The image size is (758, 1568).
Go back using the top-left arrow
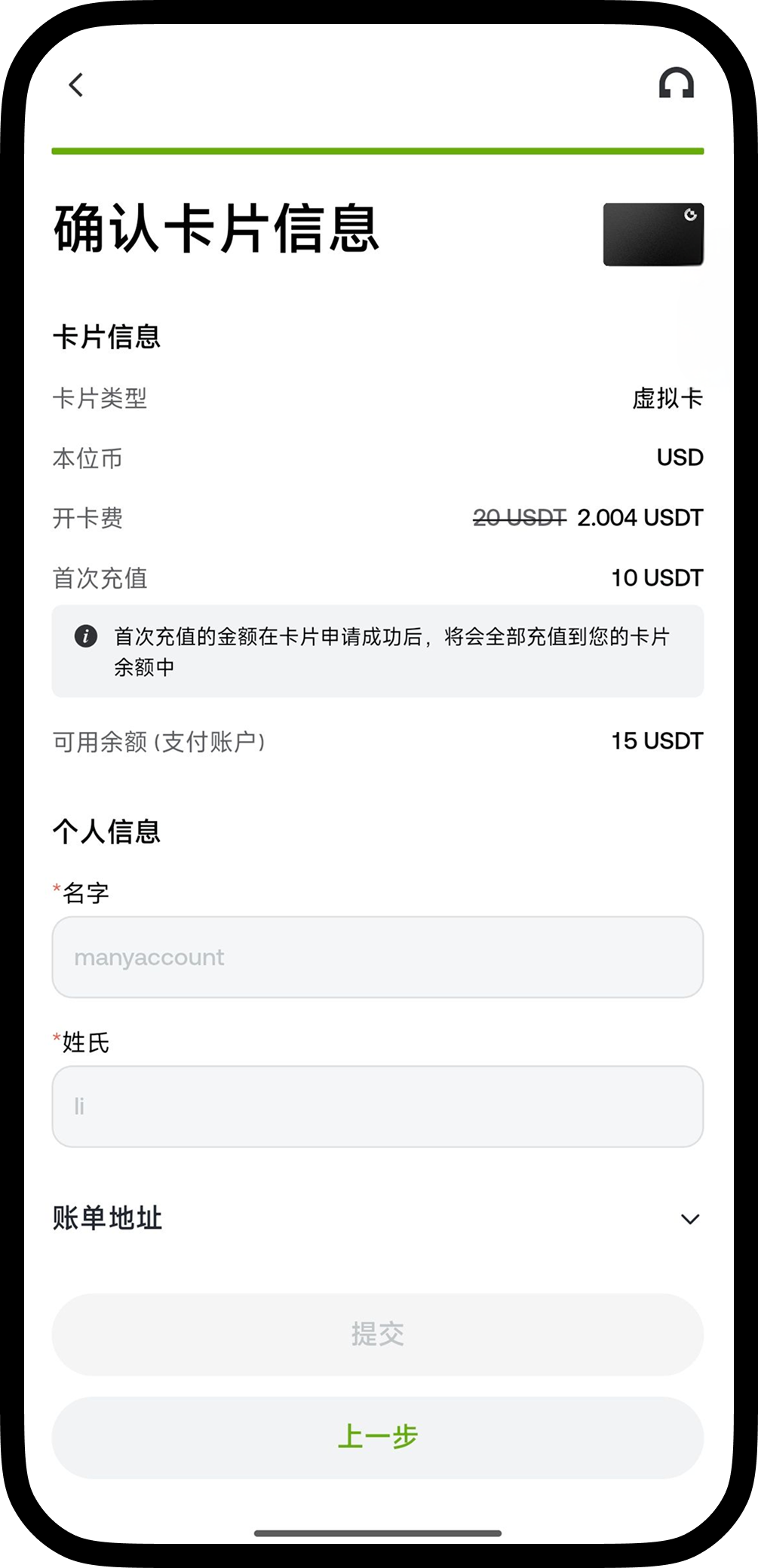point(76,84)
